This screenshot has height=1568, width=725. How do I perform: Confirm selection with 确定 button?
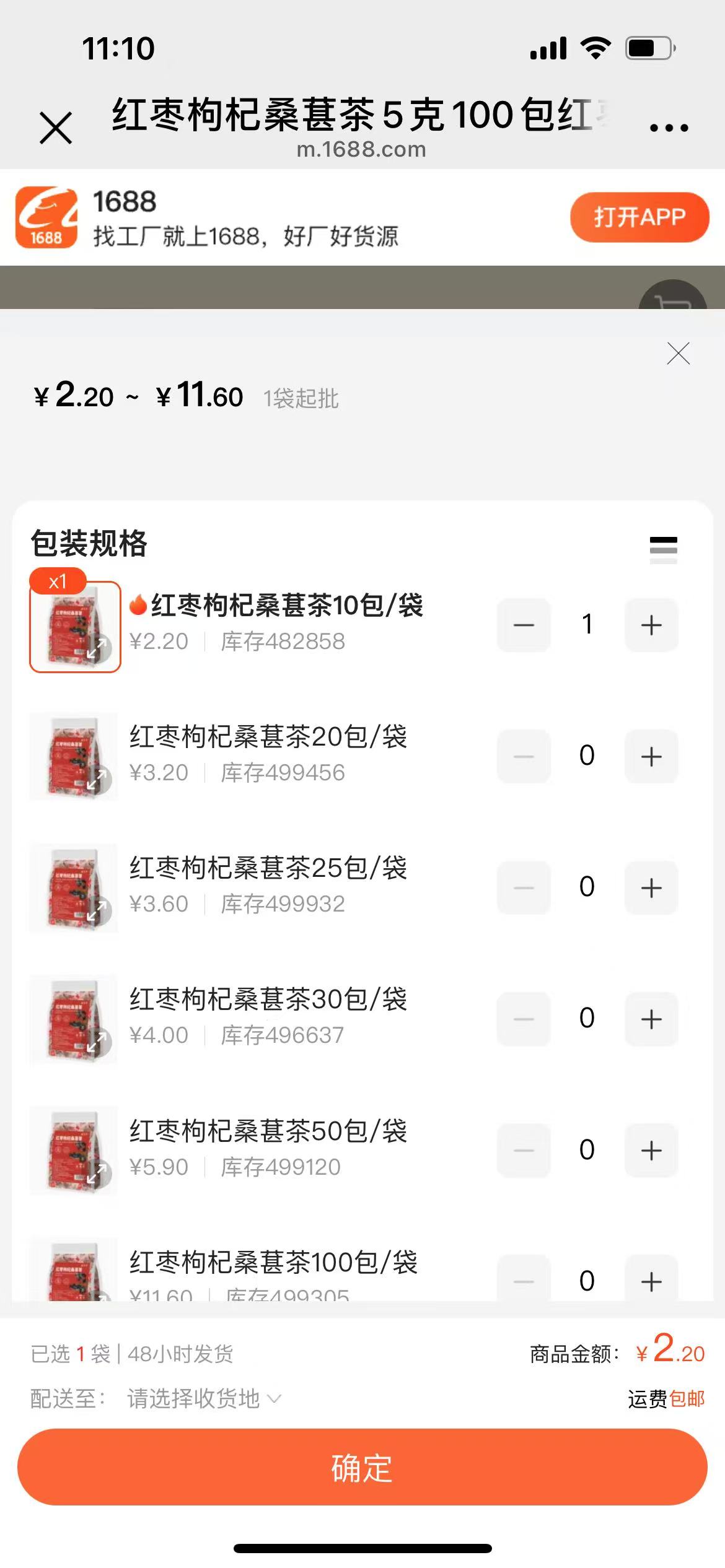pyautogui.click(x=362, y=1468)
